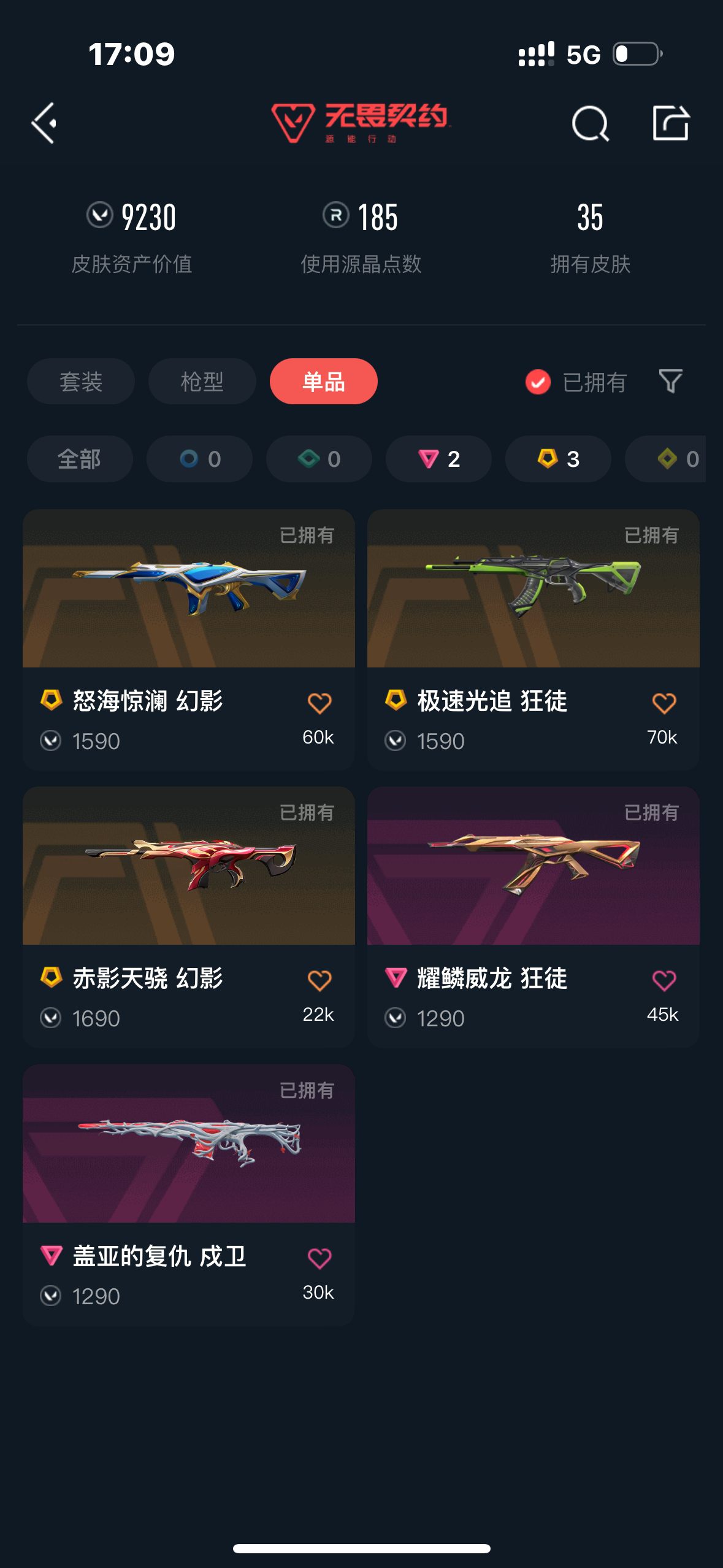Open the 赤影天骁 幻影 skin card
Image resolution: width=723 pixels, height=1568 pixels.
(x=188, y=890)
